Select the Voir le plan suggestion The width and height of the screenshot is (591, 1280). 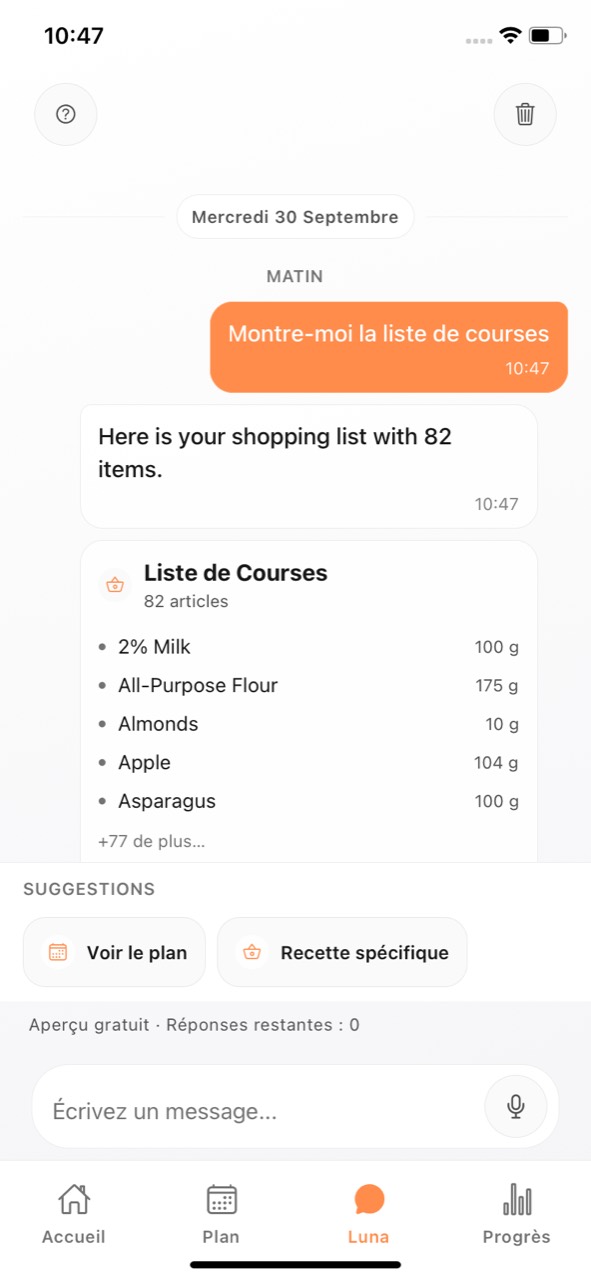tap(114, 952)
